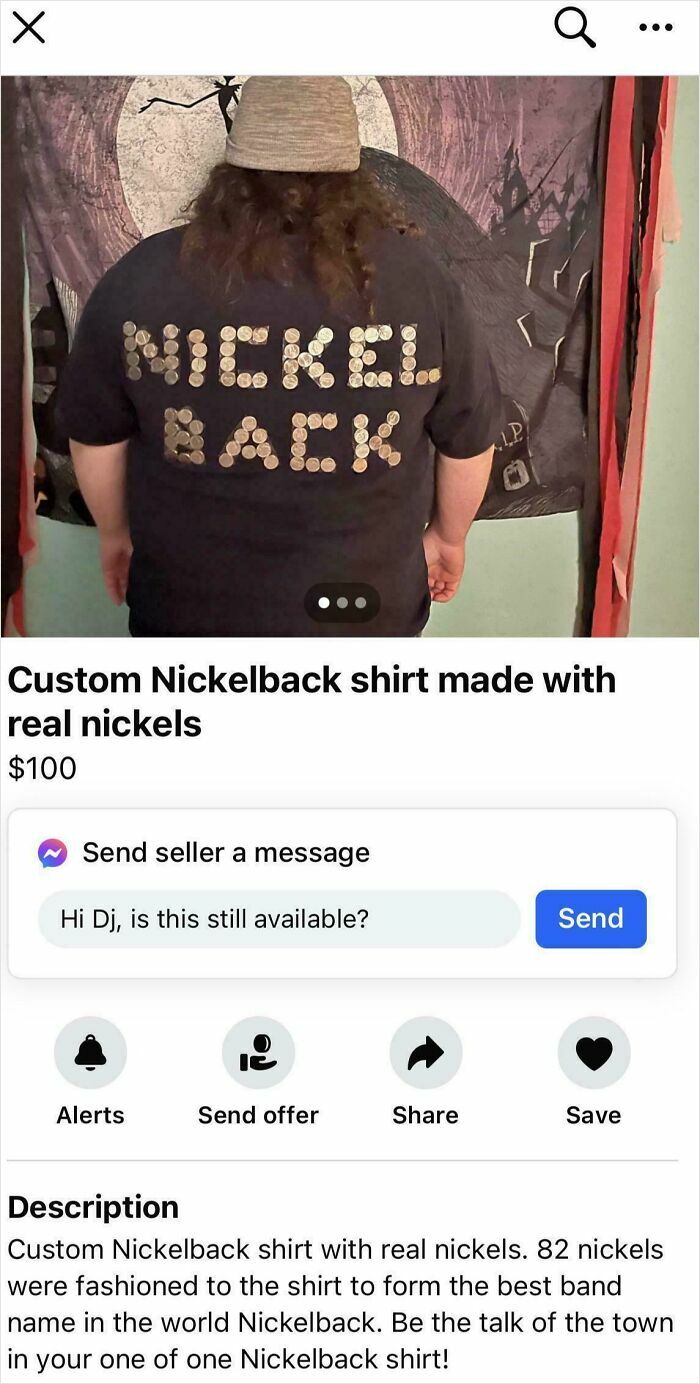Close the marketplace listing
The height and width of the screenshot is (1384, 700).
pyautogui.click(x=29, y=30)
